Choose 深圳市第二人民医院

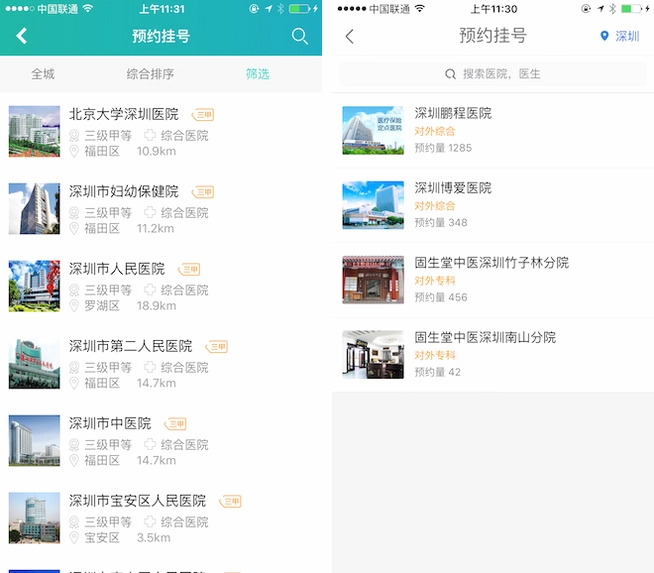(161, 363)
